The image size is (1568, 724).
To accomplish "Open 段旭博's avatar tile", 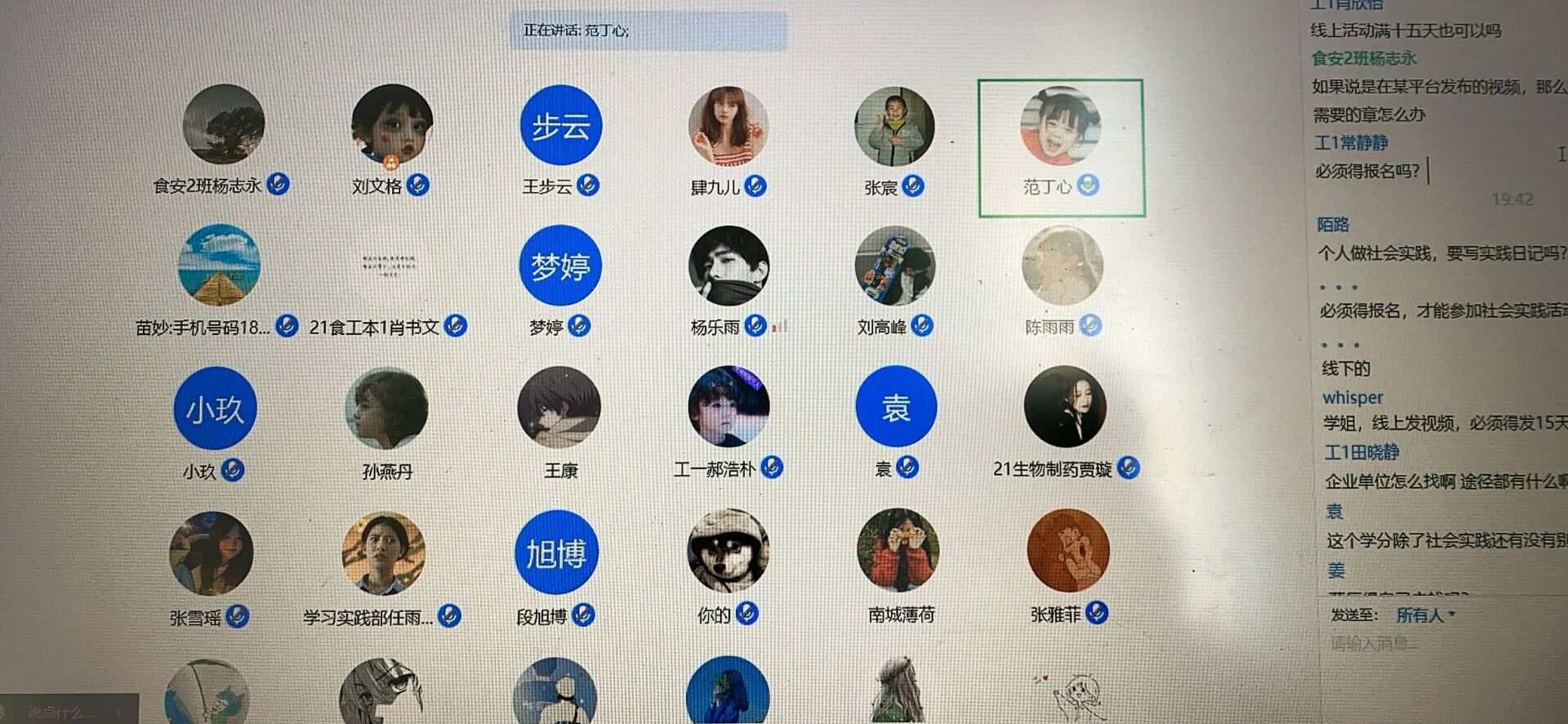I will tap(556, 553).
